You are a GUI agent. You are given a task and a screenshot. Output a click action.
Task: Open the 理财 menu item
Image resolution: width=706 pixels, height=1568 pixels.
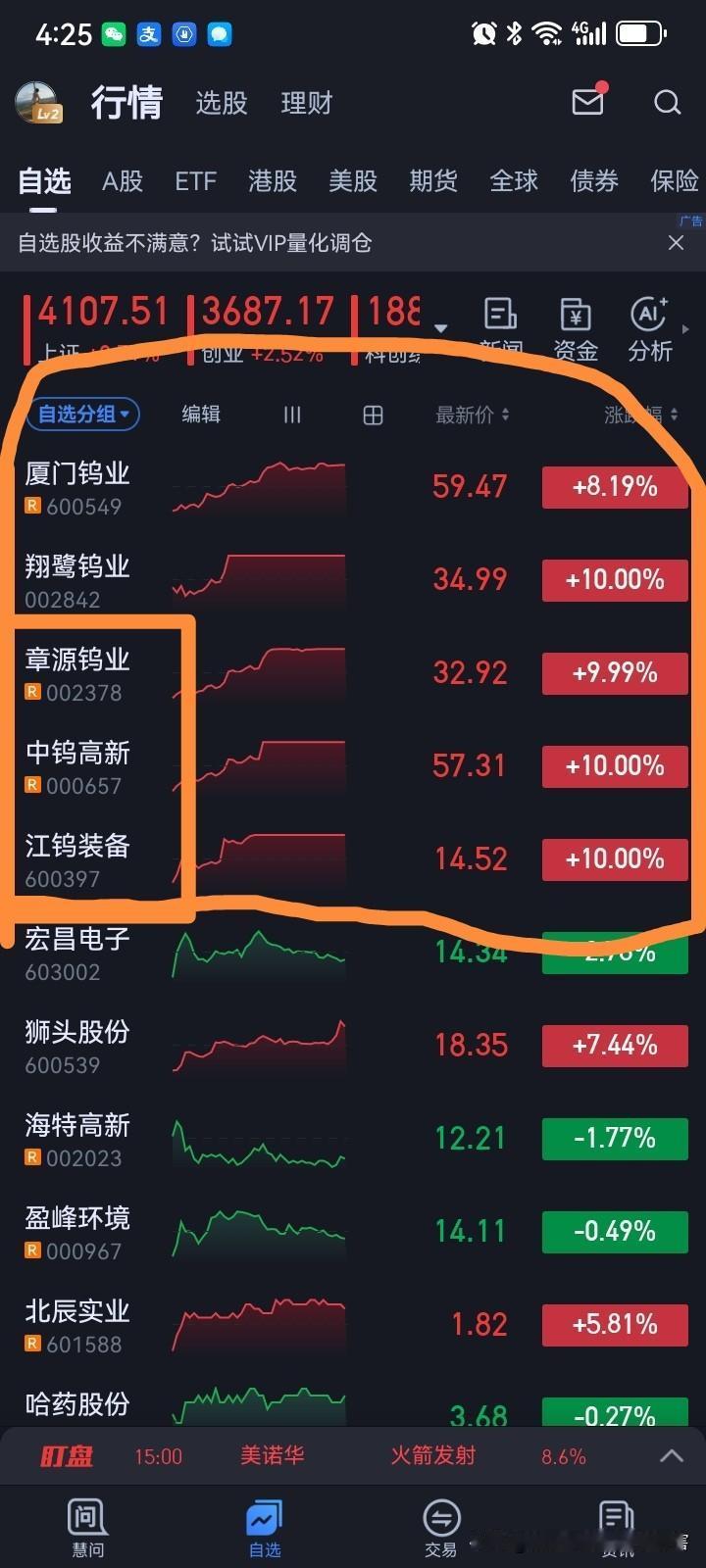point(307,103)
